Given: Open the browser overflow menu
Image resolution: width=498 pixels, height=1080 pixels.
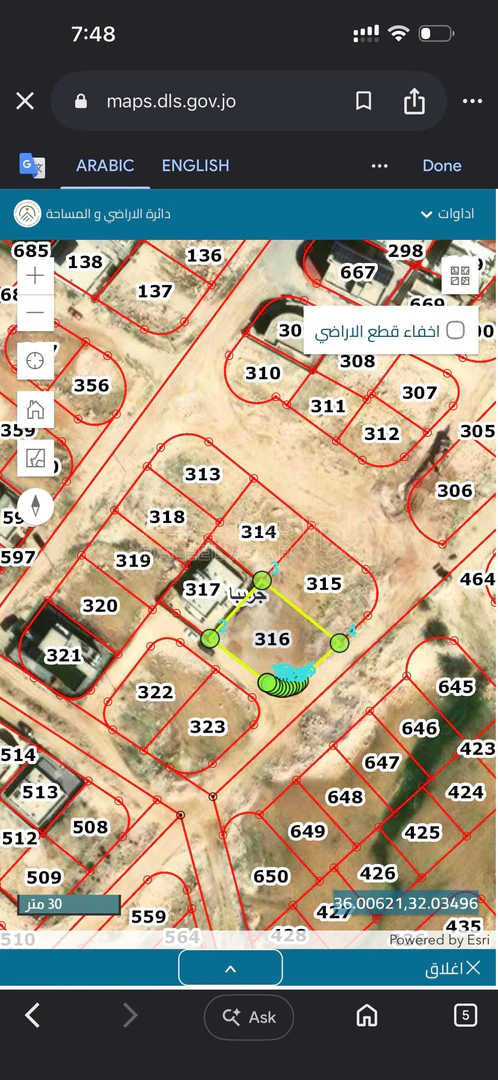Looking at the screenshot, I should pos(472,102).
